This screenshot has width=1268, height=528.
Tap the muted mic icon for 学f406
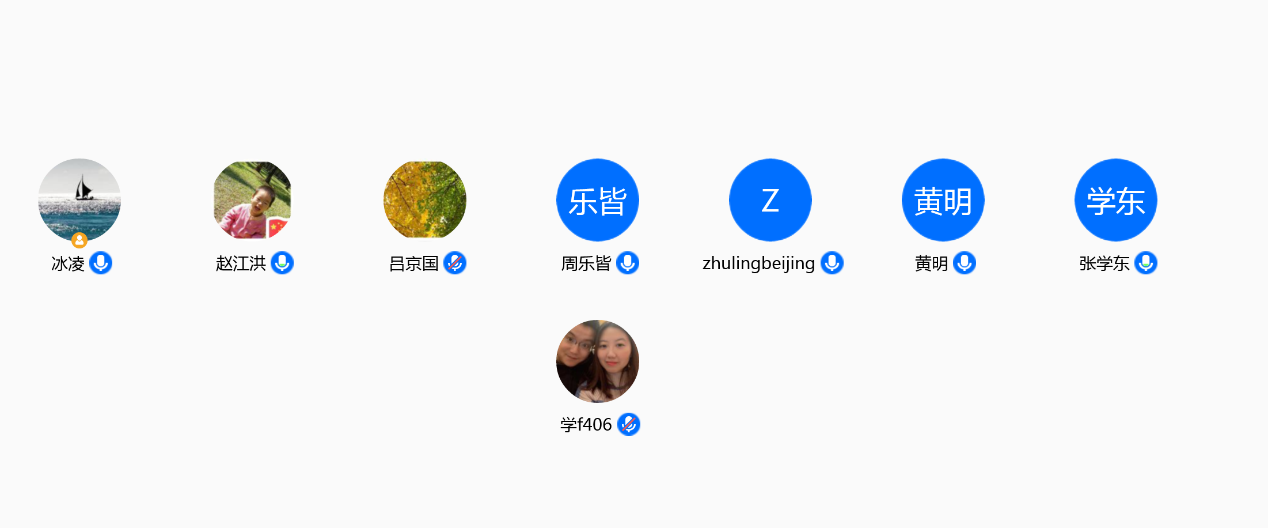coord(628,424)
